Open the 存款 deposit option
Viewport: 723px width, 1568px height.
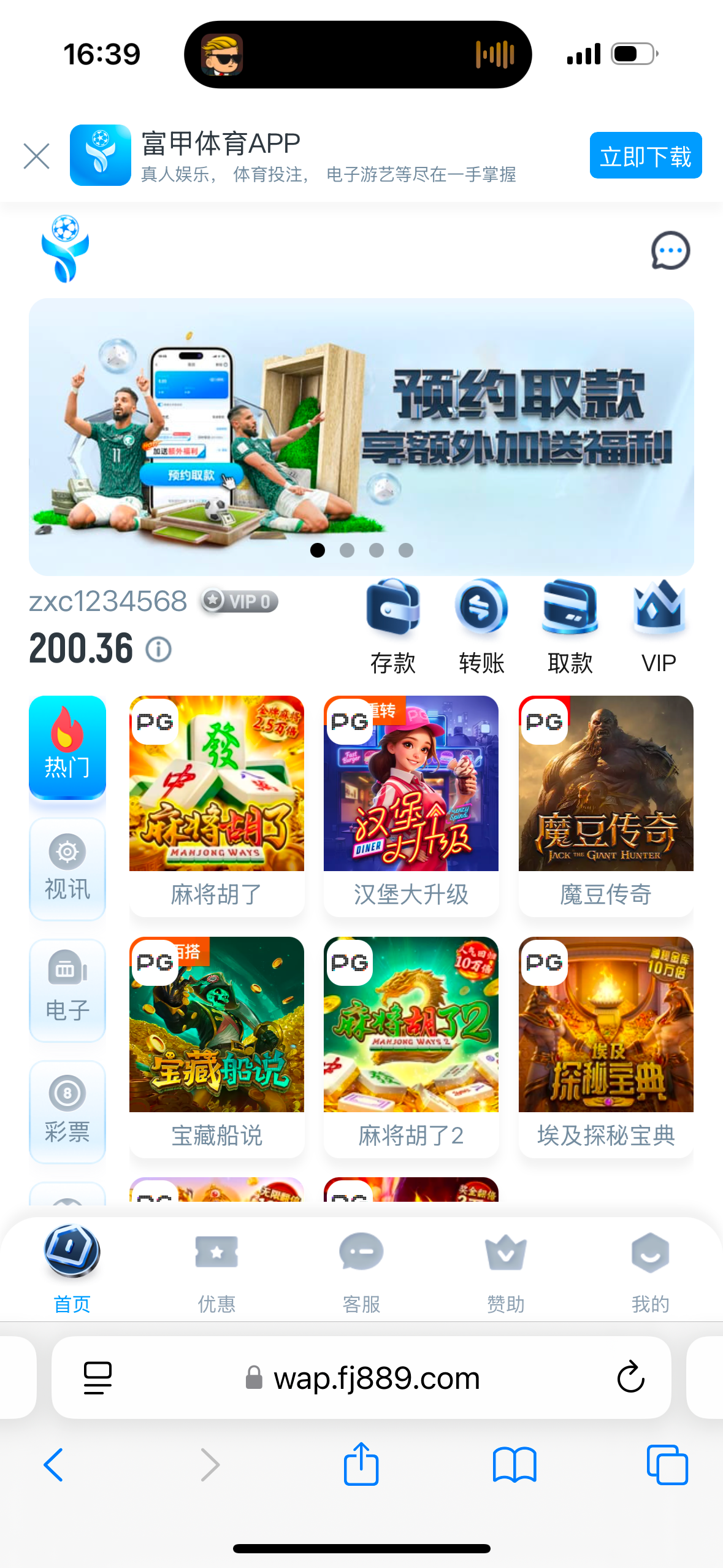pyautogui.click(x=392, y=626)
